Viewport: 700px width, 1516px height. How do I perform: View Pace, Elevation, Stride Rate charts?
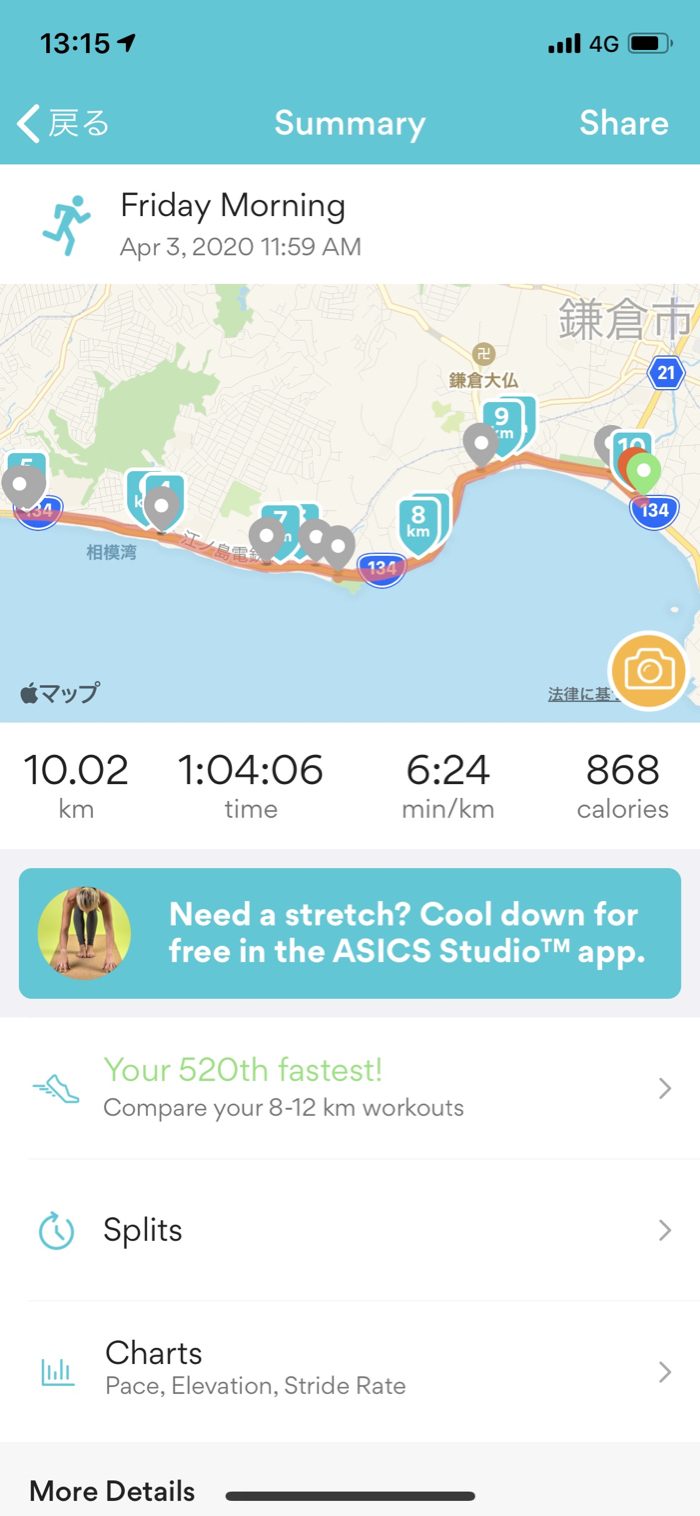[x=350, y=1370]
